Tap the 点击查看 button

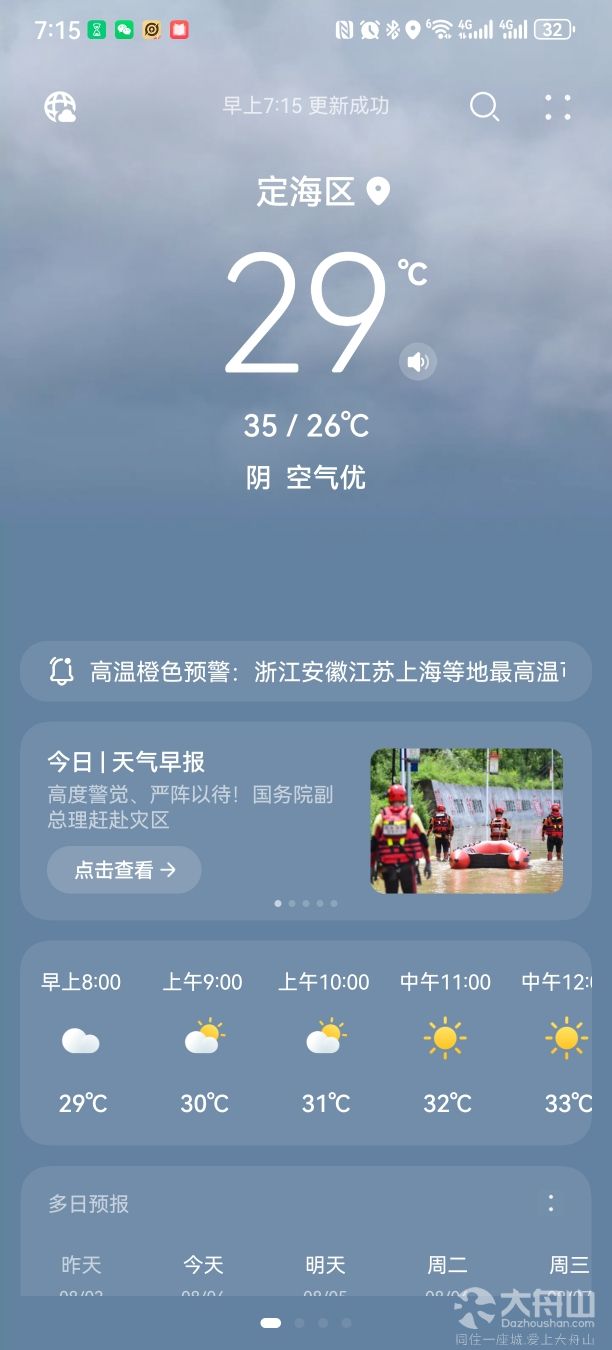[124, 870]
